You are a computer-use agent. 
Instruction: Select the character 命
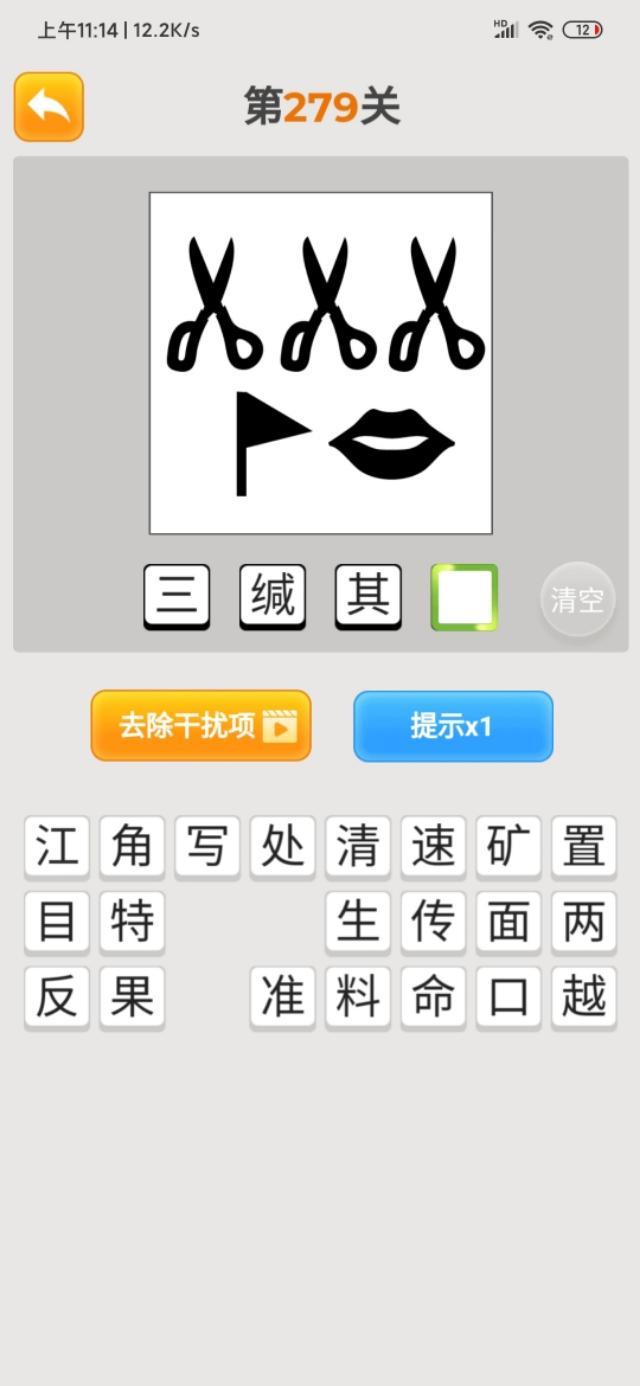[433, 997]
